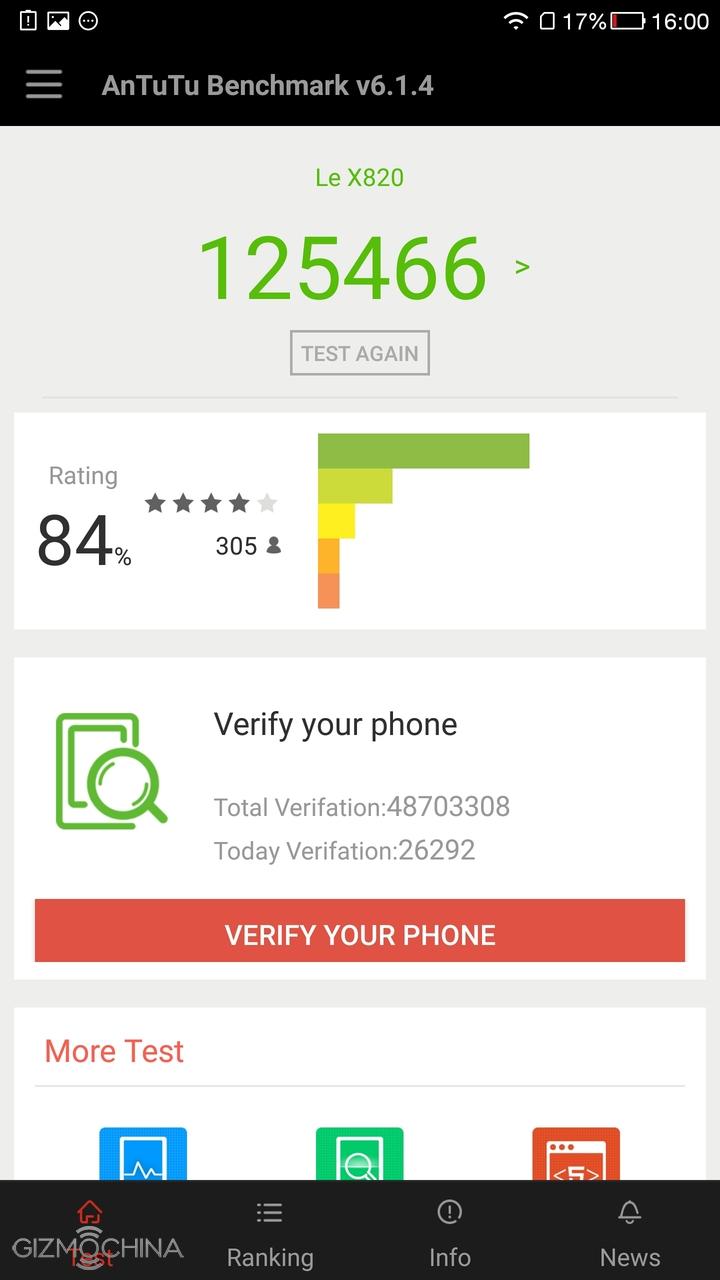
Task: Switch to the Ranking tab
Action: pyautogui.click(x=270, y=1232)
